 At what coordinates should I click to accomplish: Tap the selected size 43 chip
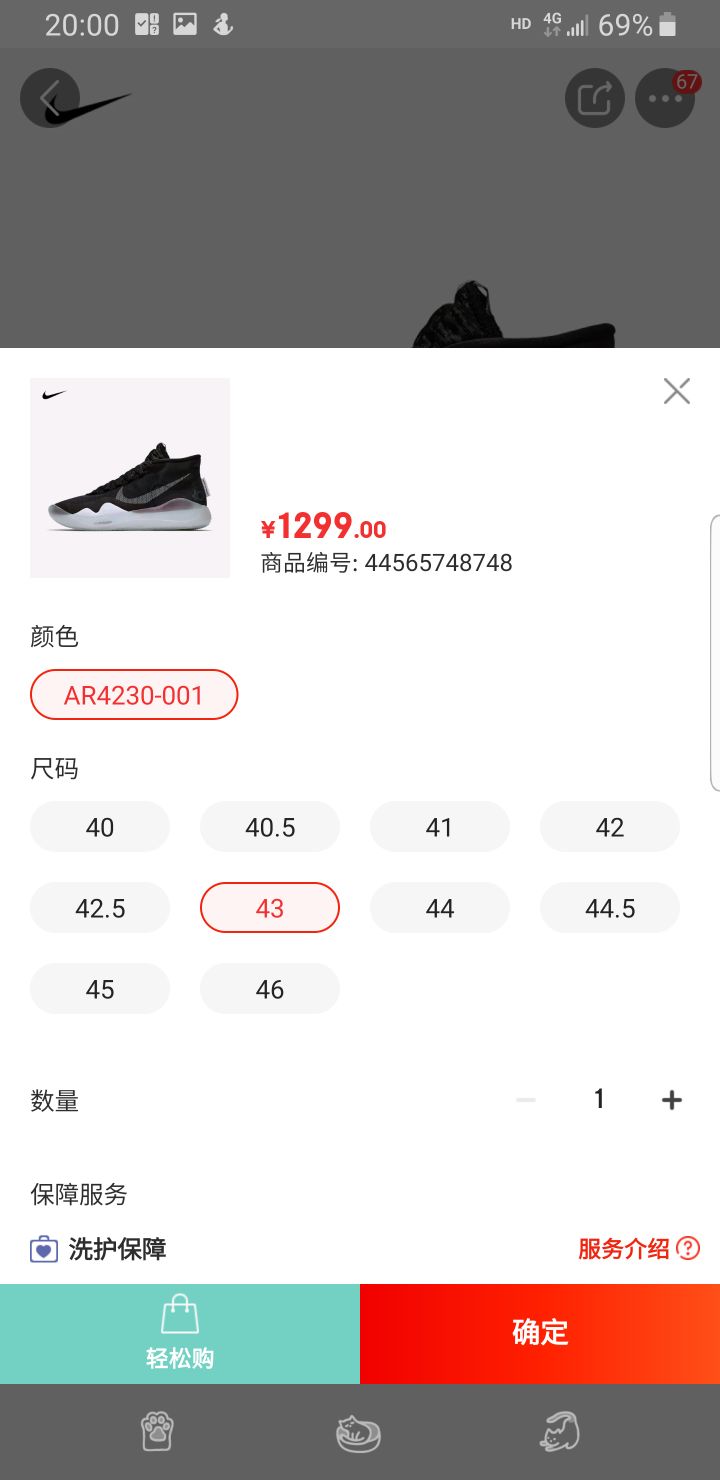[270, 908]
